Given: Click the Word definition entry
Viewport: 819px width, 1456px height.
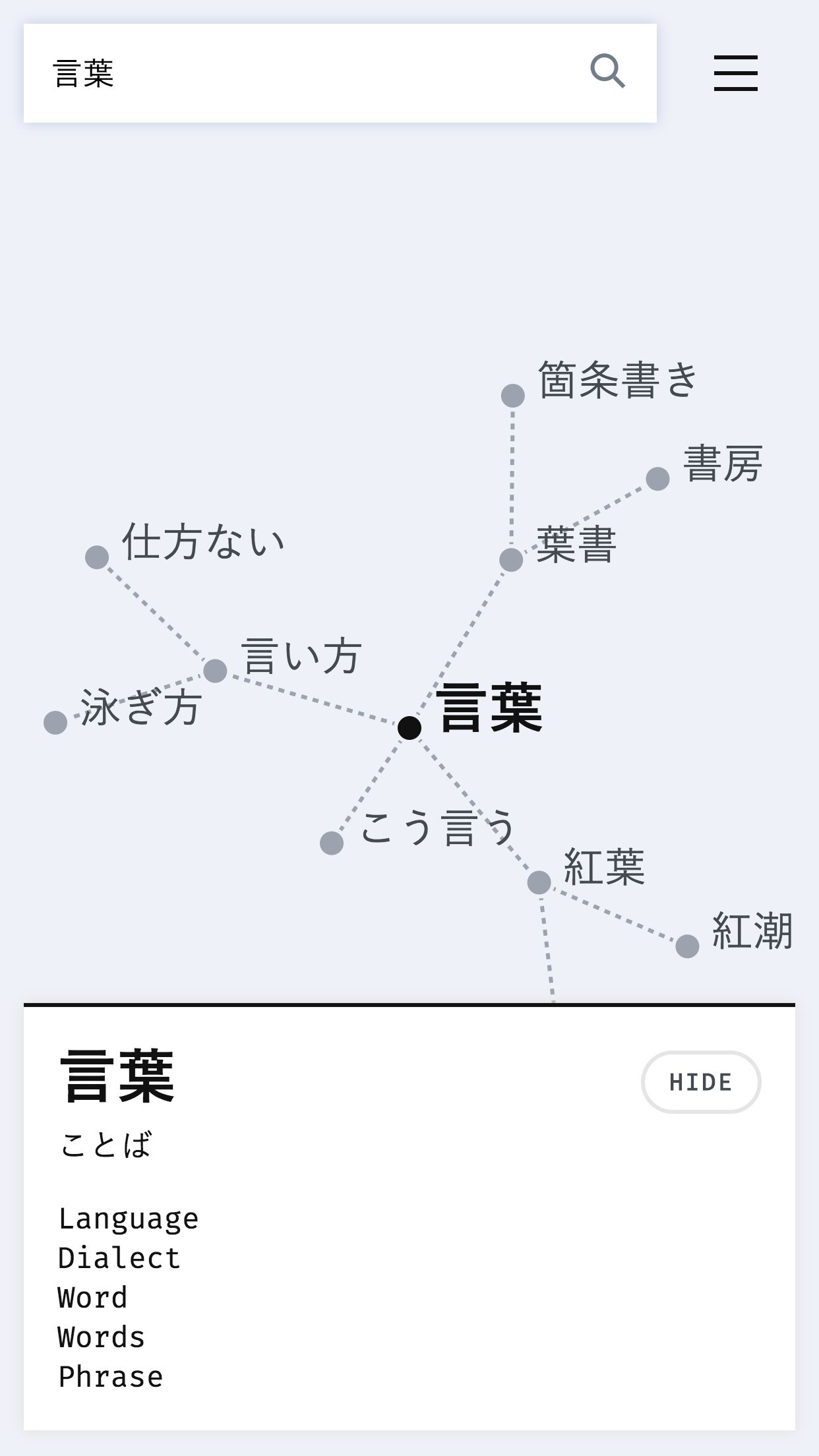Looking at the screenshot, I should click(x=90, y=1298).
